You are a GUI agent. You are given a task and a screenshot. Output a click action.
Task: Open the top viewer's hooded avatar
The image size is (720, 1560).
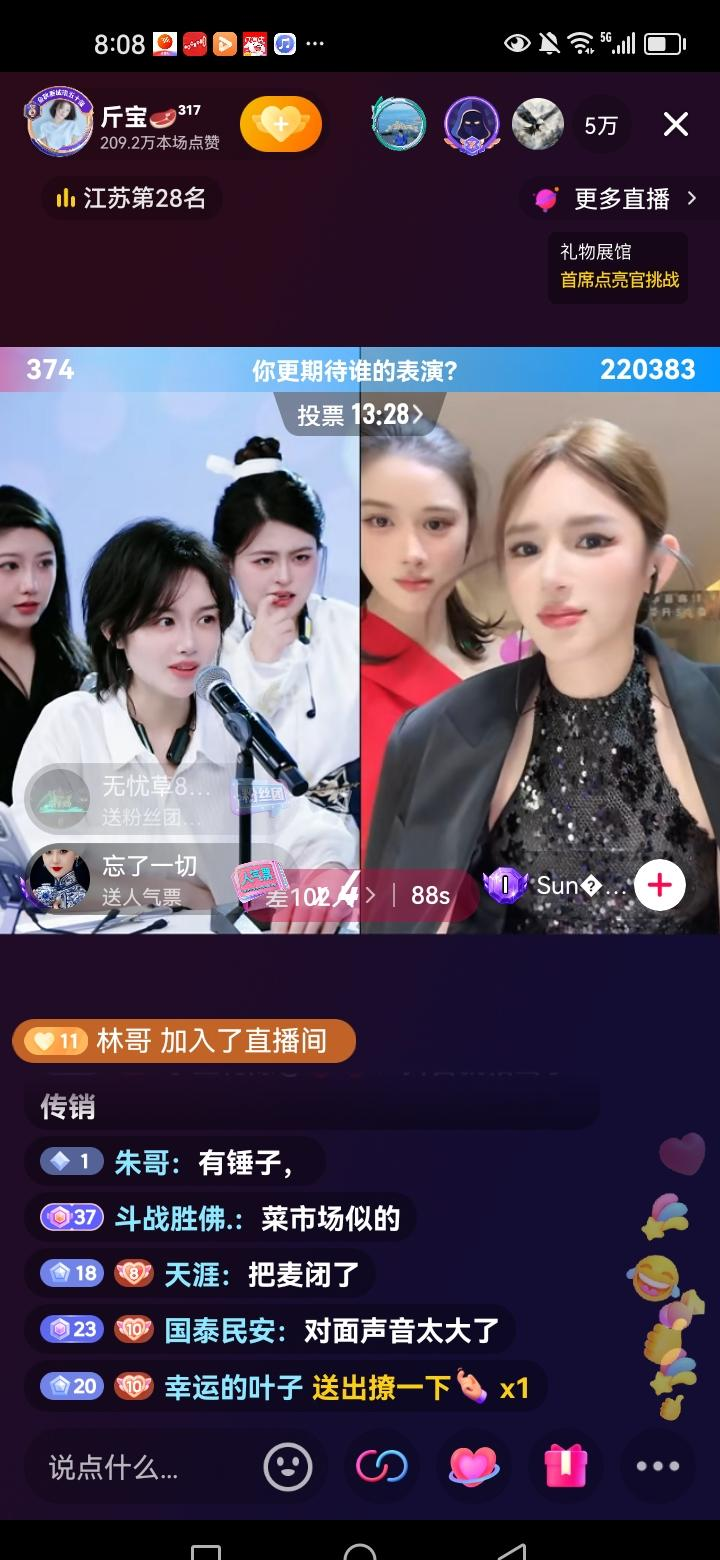click(x=471, y=124)
